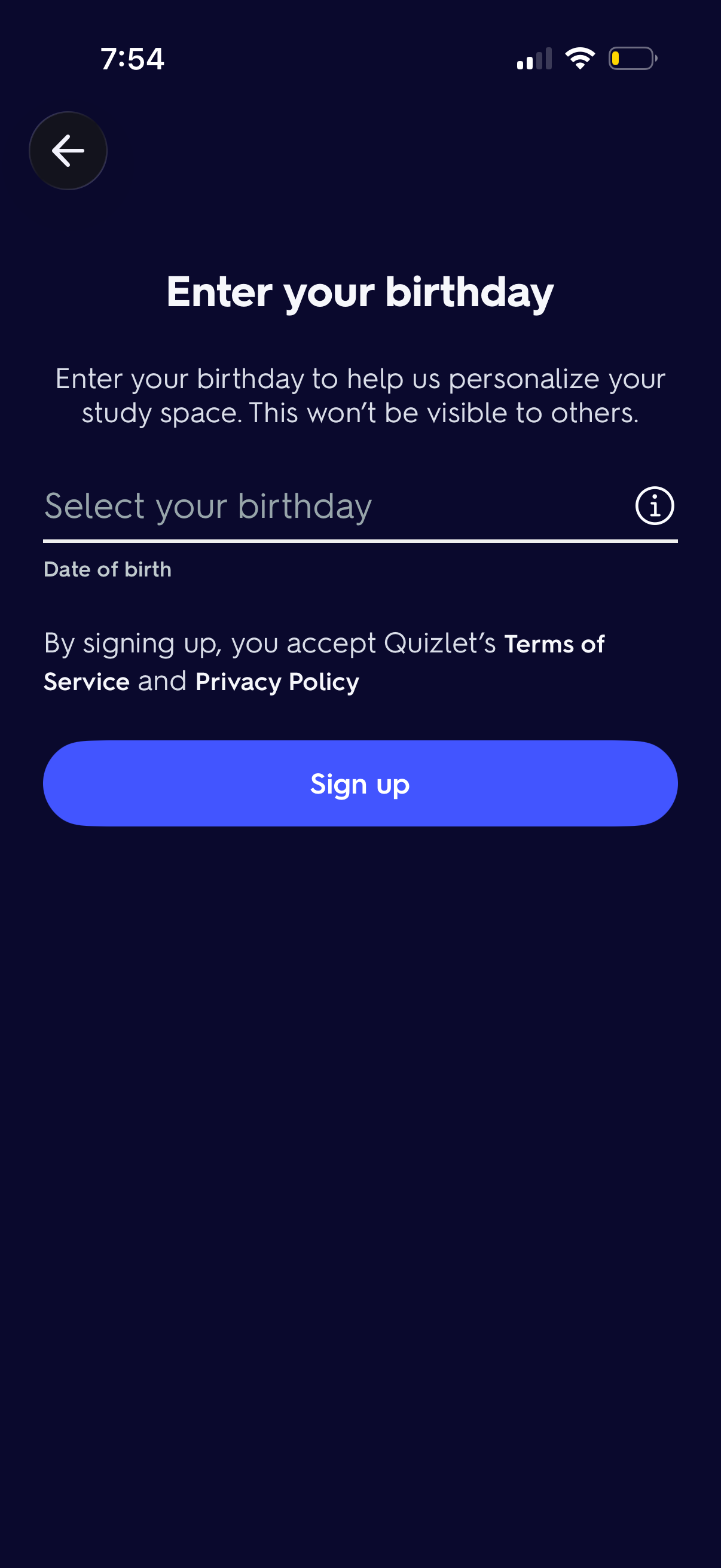The height and width of the screenshot is (1568, 721).
Task: Click the Enter your birthday heading
Action: (x=360, y=292)
